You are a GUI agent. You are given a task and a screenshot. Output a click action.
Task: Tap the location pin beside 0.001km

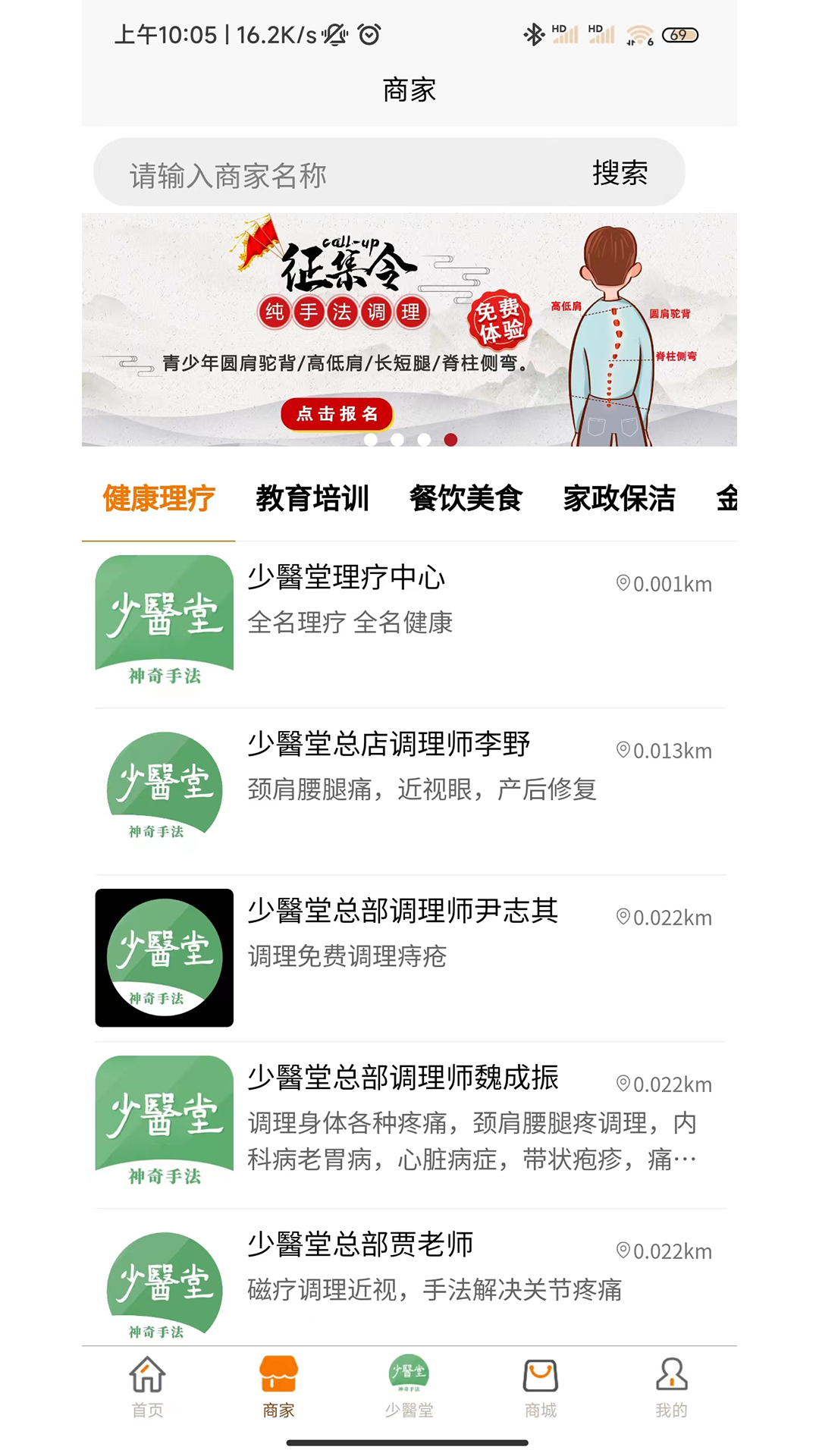[622, 584]
